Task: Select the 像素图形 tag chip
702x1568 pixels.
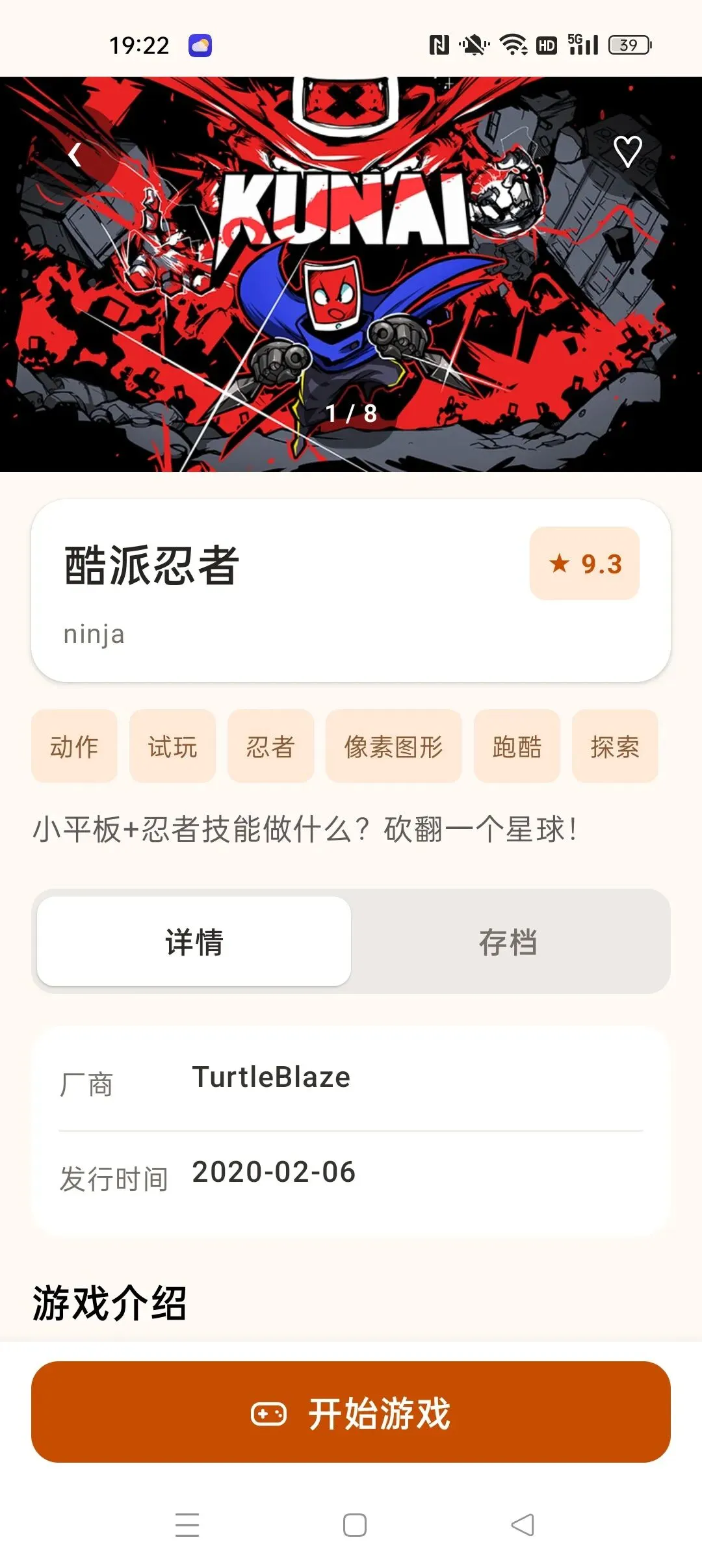Action: tap(393, 746)
